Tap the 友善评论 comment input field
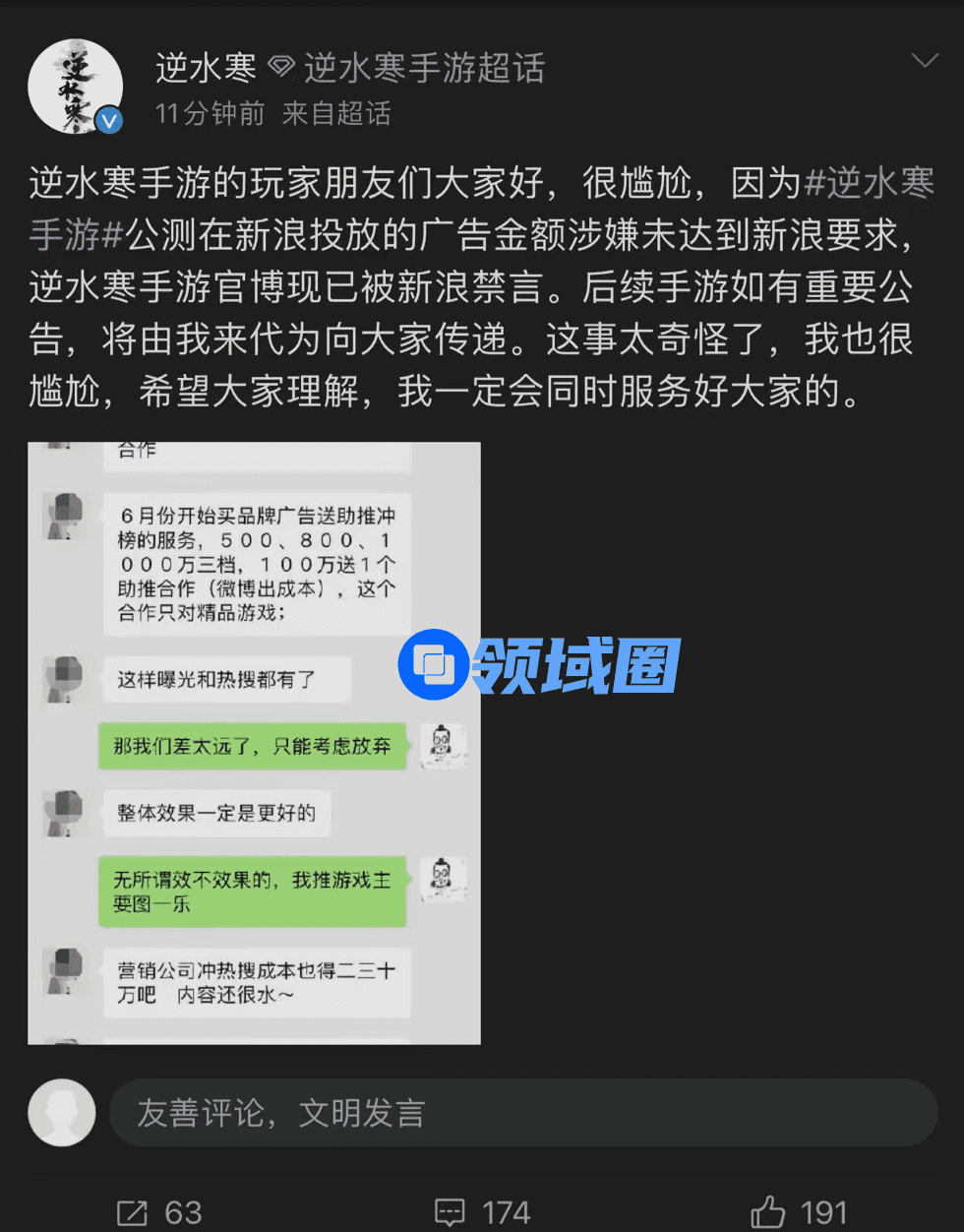Screen dimensions: 964x1232 click(521, 1113)
